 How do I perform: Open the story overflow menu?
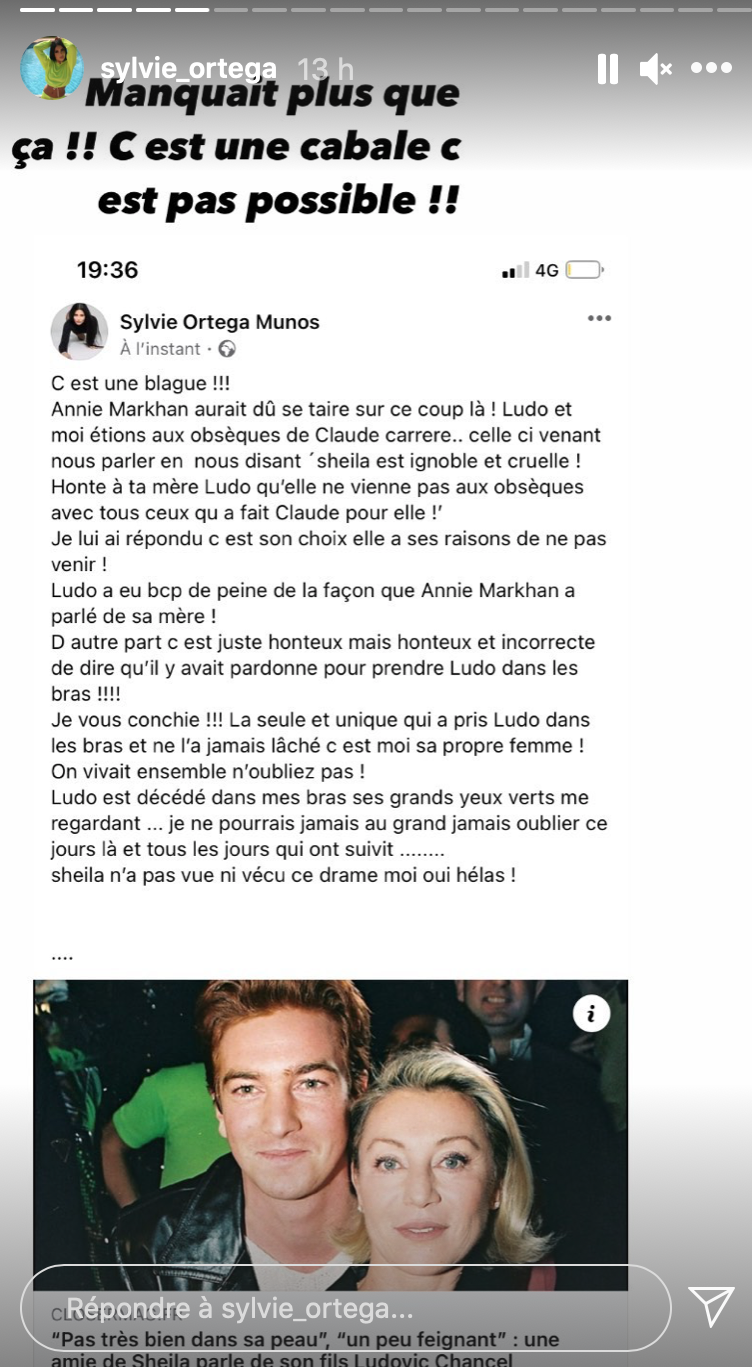tap(711, 68)
